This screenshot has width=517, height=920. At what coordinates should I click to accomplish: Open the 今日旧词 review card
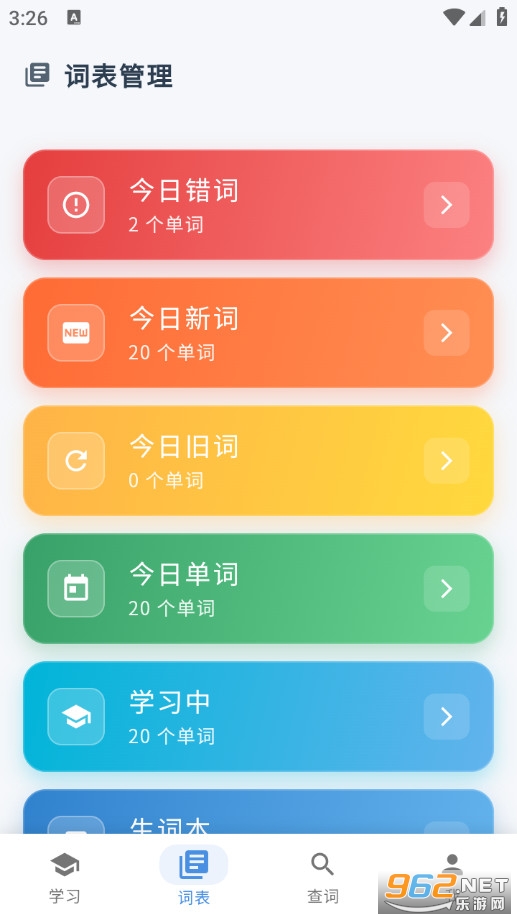(258, 461)
